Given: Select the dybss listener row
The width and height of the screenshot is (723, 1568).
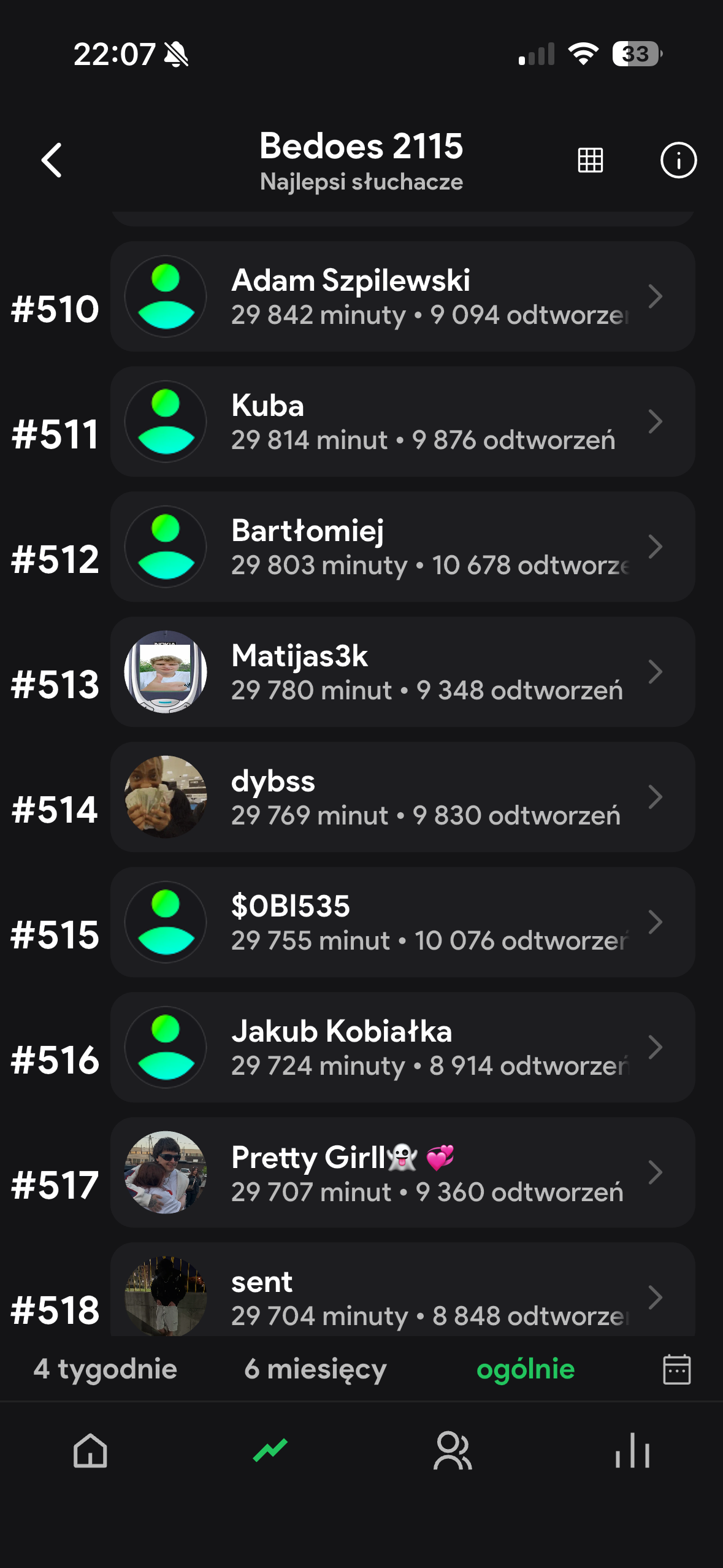Looking at the screenshot, I should 402,797.
